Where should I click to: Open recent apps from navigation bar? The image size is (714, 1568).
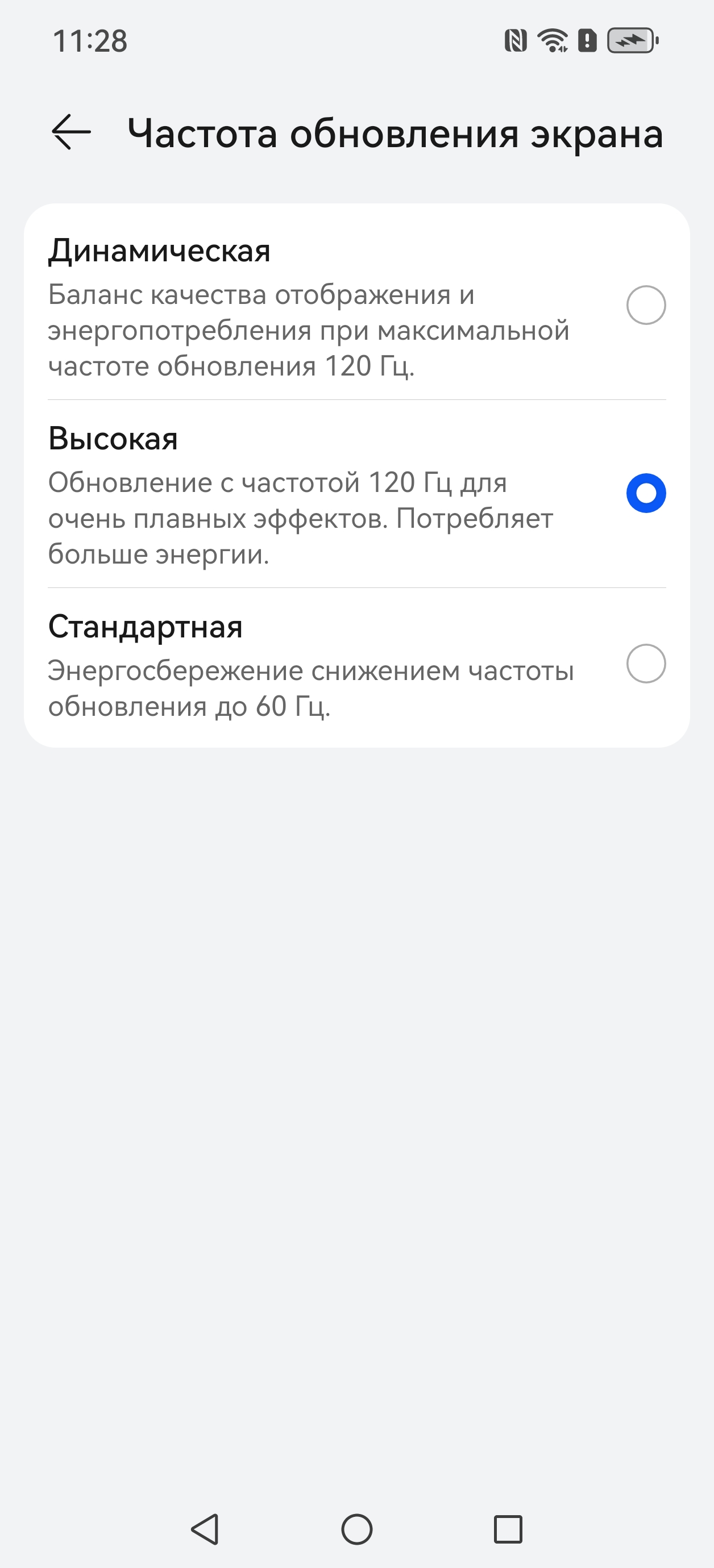click(x=508, y=1528)
